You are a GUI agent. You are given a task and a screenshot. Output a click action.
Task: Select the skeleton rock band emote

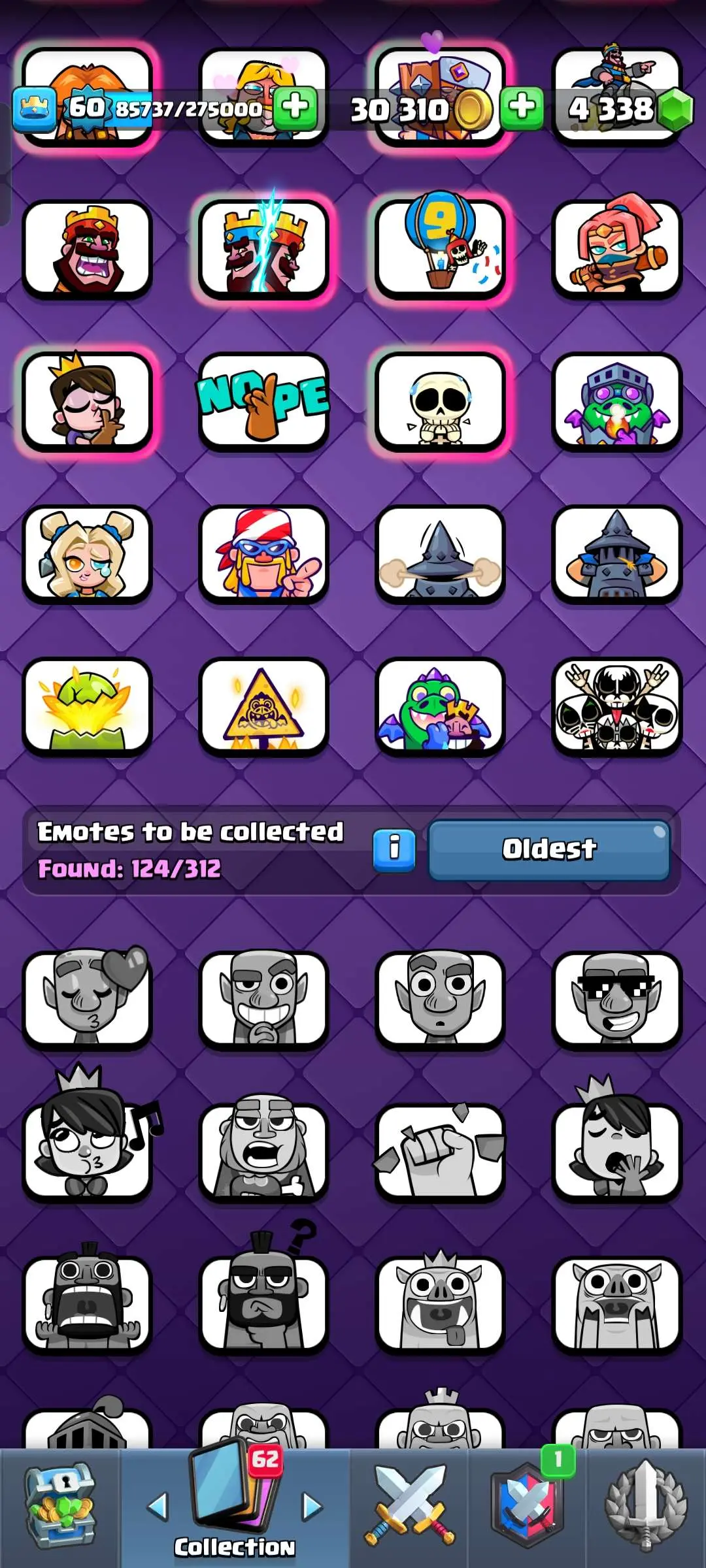616,707
